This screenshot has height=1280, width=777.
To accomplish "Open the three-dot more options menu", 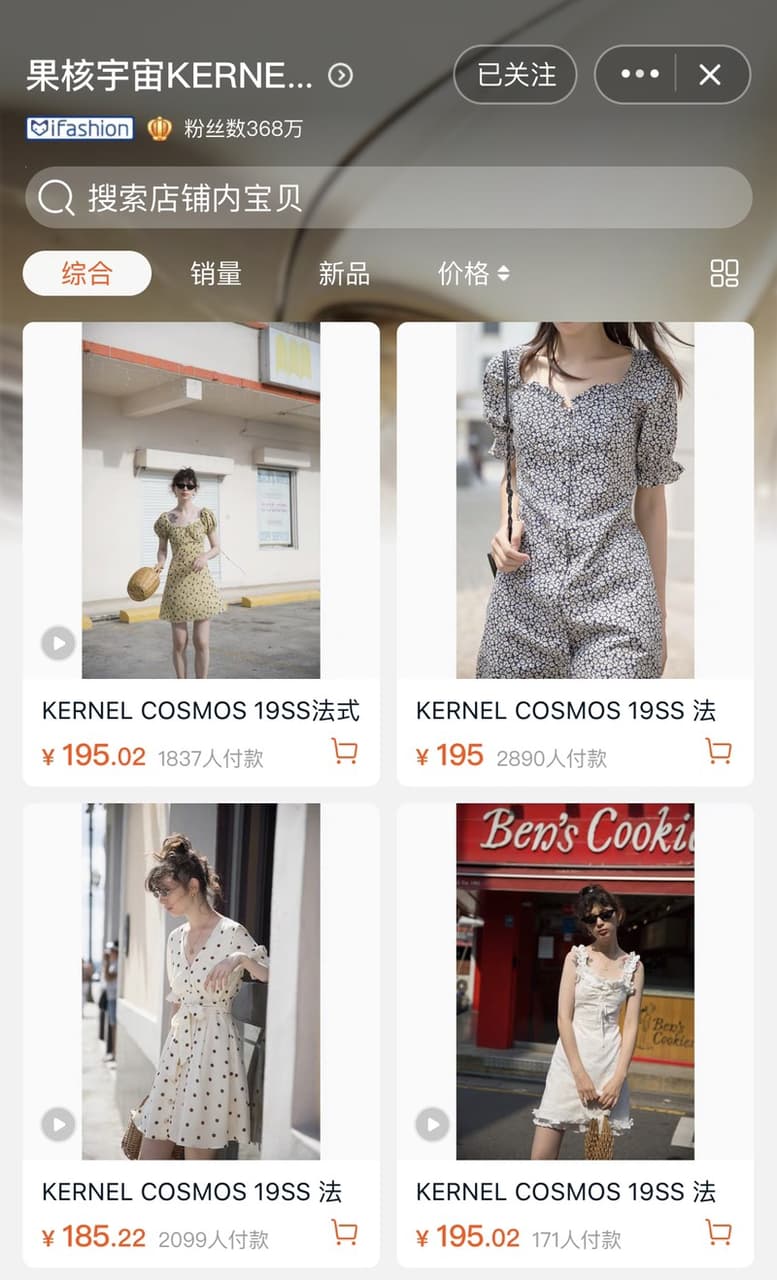I will coord(639,75).
